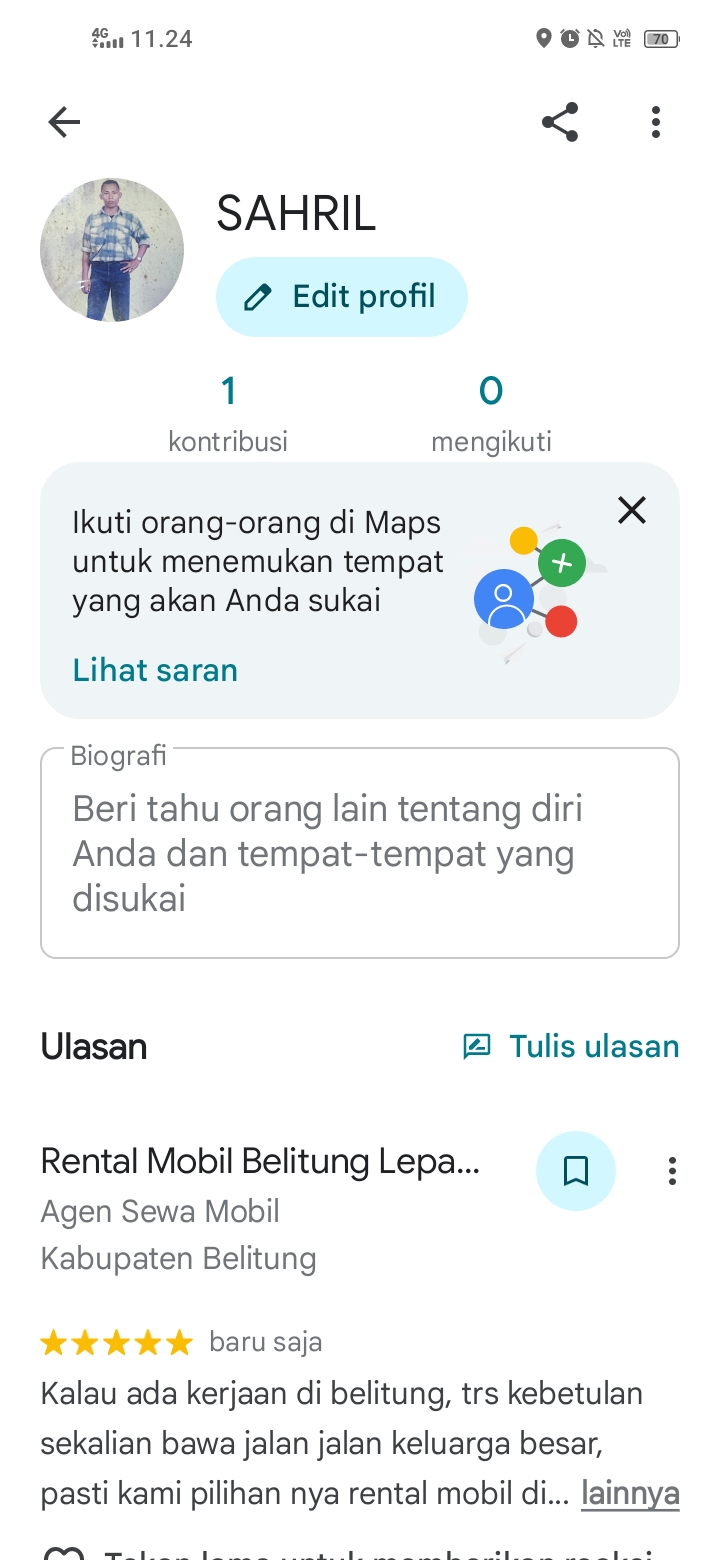The width and height of the screenshot is (720, 1560).
Task: Dismiss the follow suggestions banner
Action: (632, 510)
